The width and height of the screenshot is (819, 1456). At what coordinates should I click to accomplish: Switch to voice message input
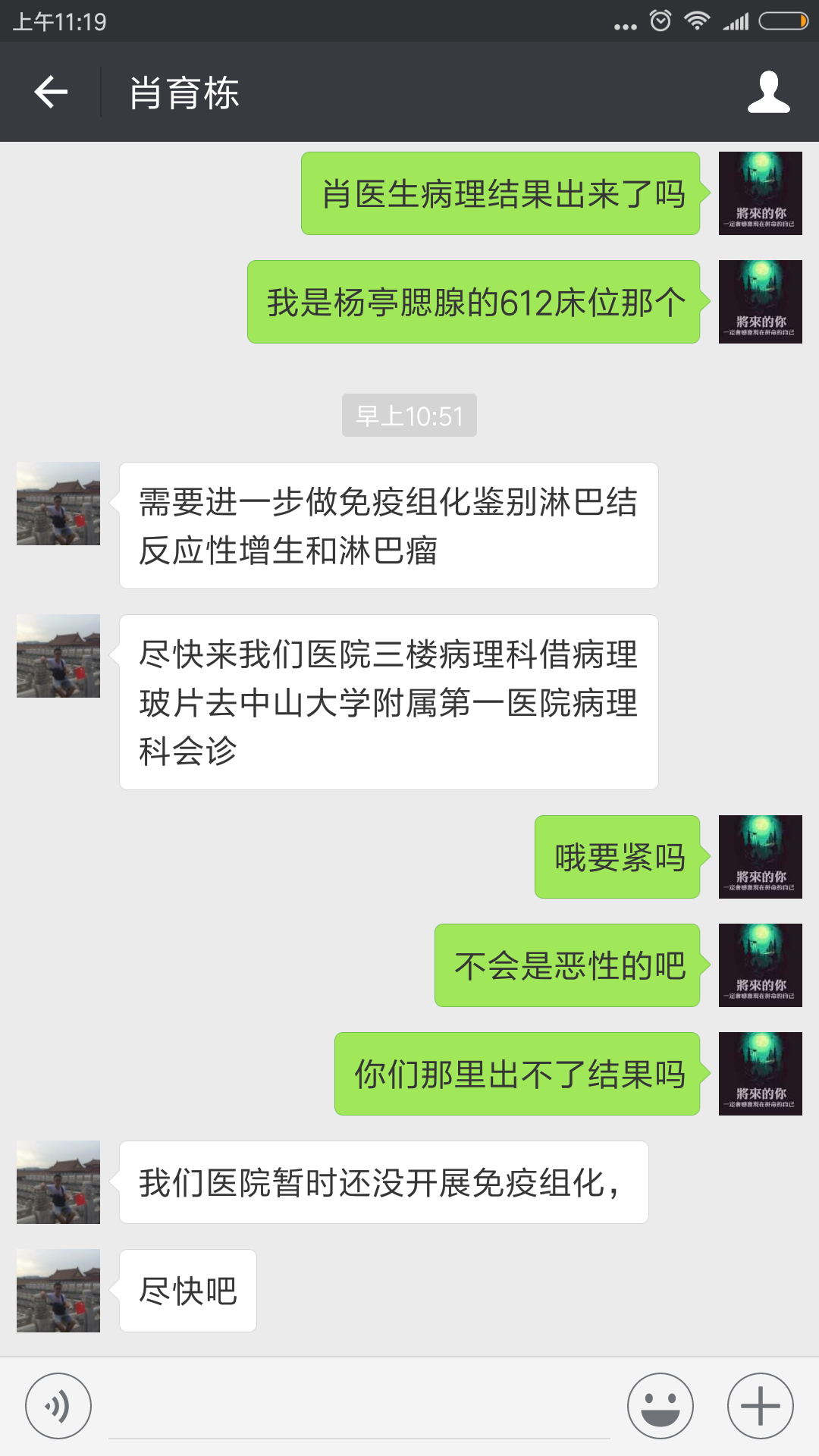[58, 1405]
